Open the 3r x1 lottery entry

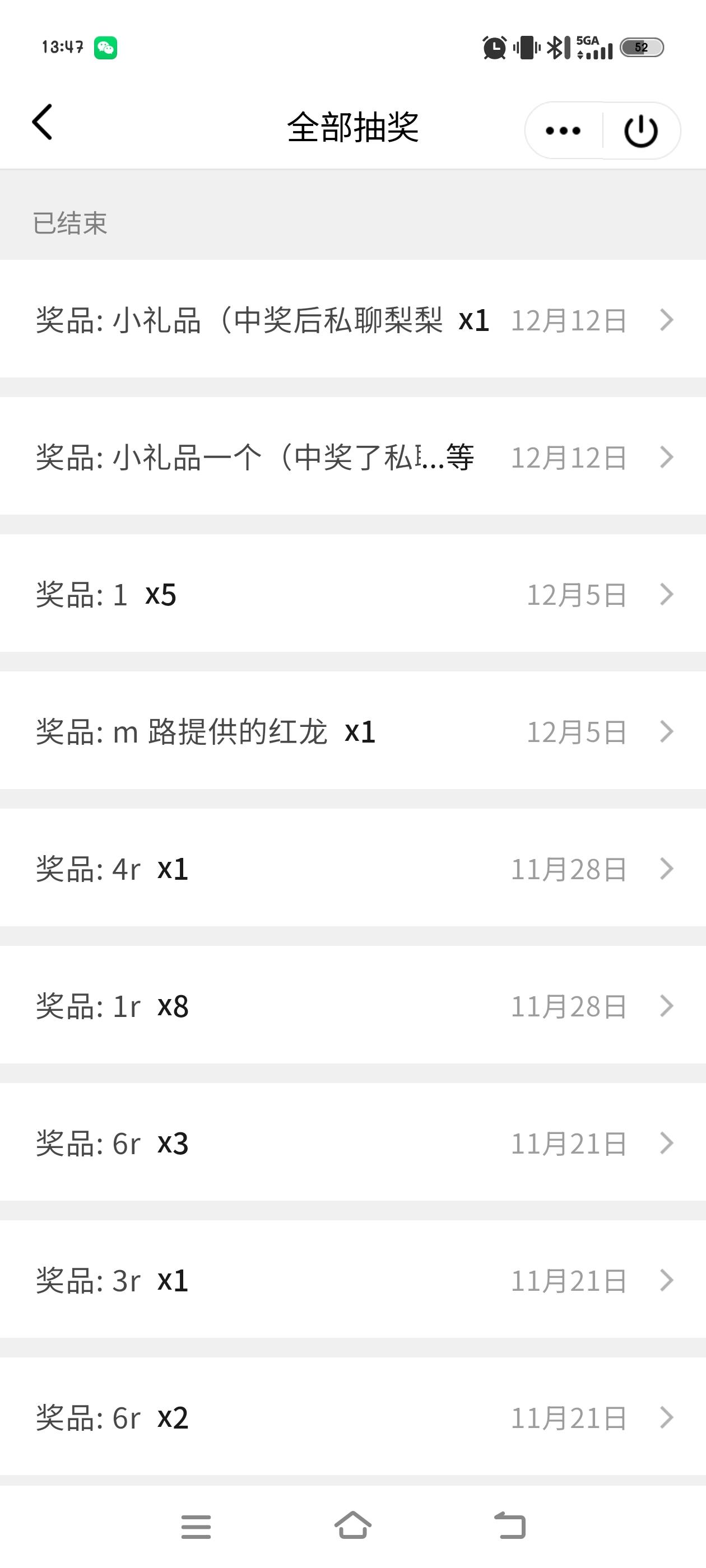pyautogui.click(x=352, y=1280)
